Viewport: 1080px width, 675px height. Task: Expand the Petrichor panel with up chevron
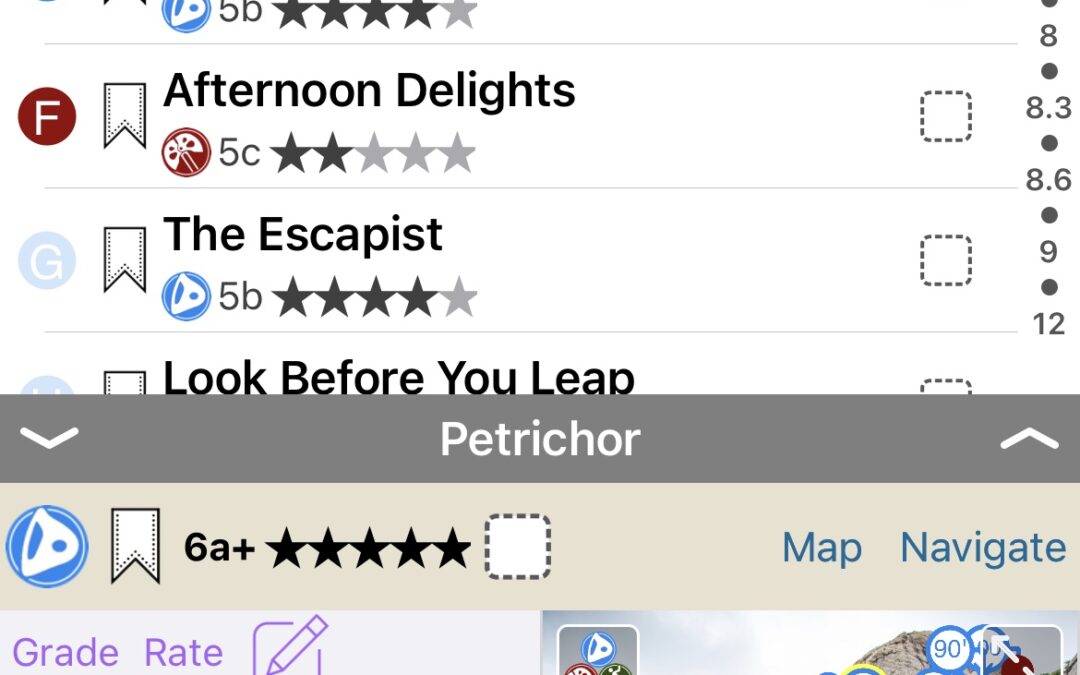click(1028, 438)
